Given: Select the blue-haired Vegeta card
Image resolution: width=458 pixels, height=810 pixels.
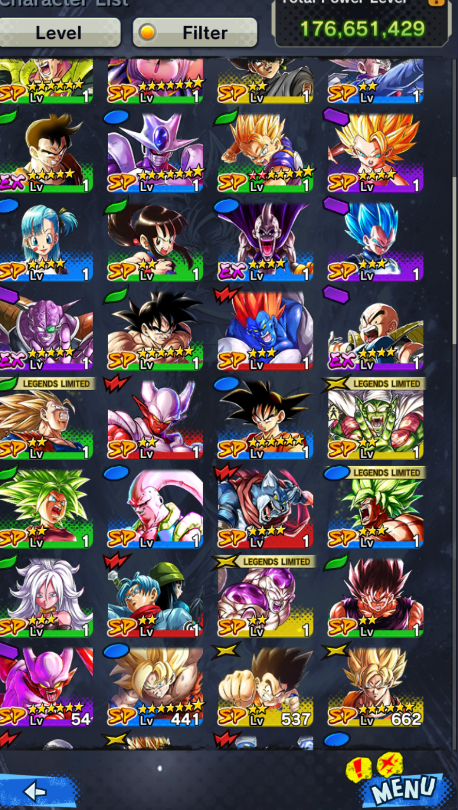Looking at the screenshot, I should pos(375,242).
